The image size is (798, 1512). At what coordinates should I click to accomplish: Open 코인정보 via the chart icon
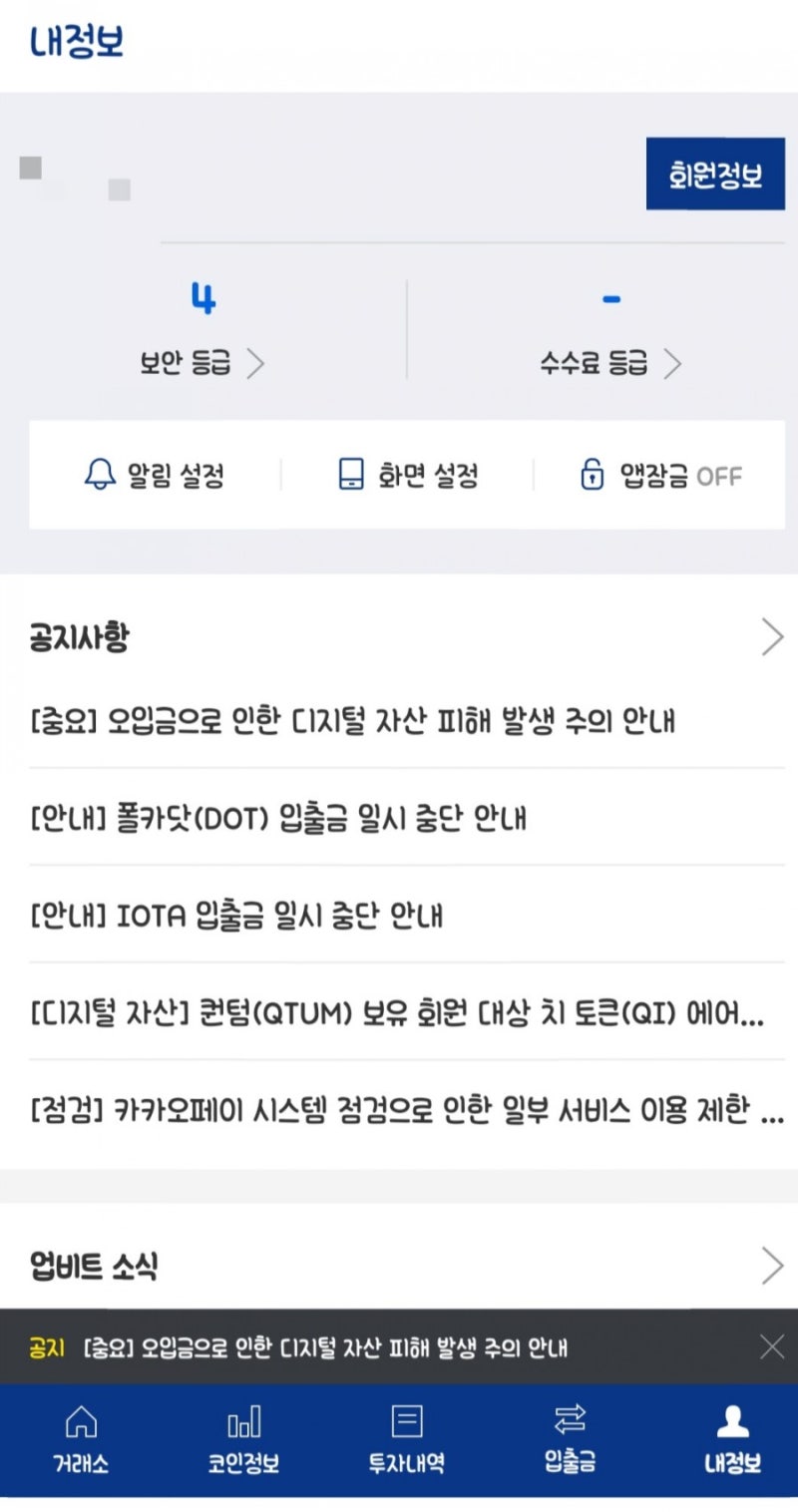pyautogui.click(x=242, y=1421)
